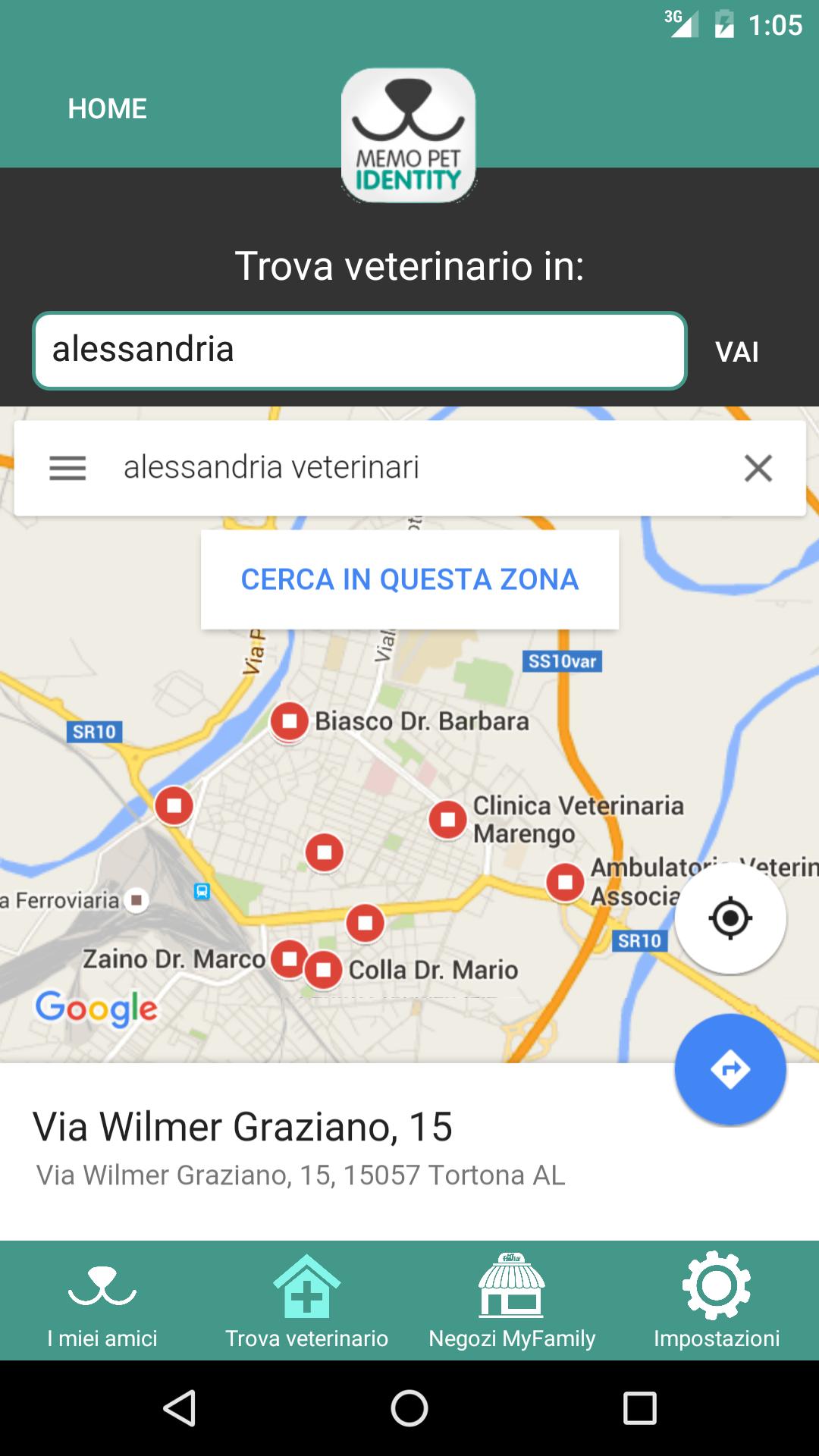Screen dimensions: 819x1456
Task: Get directions with blue arrow button
Action: (730, 1069)
